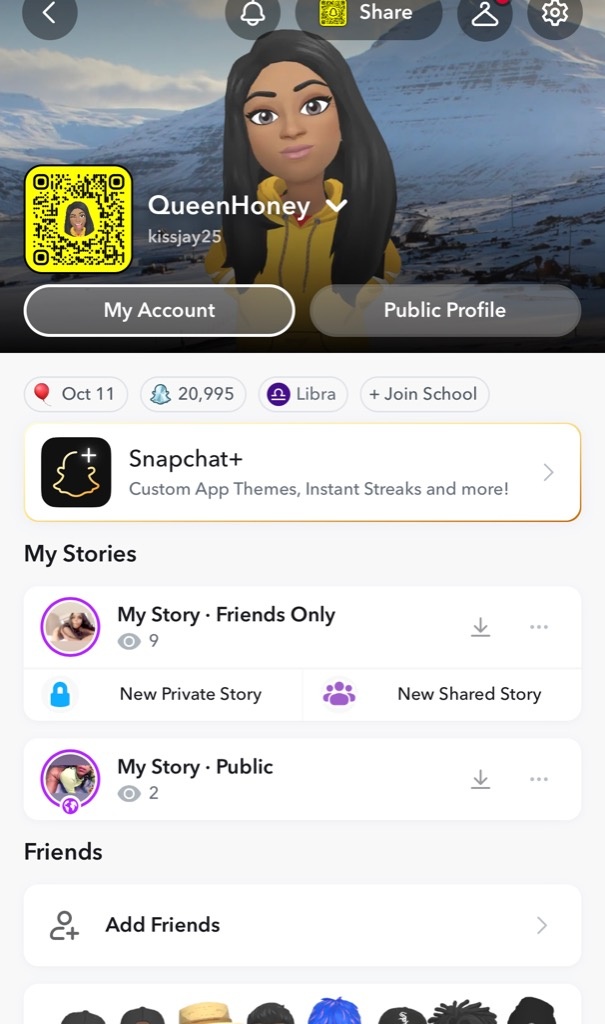605x1024 pixels.
Task: Download the Friends Only story
Action: click(x=481, y=627)
